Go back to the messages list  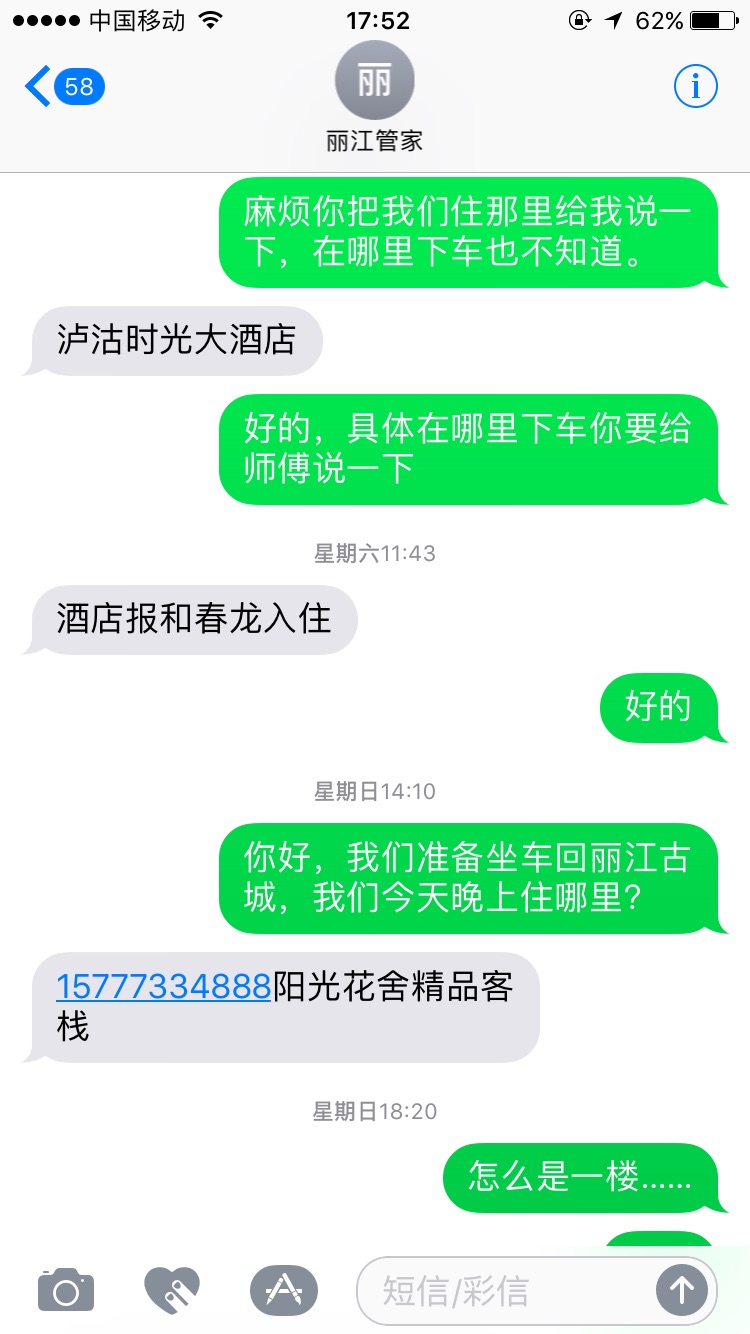coord(64,87)
